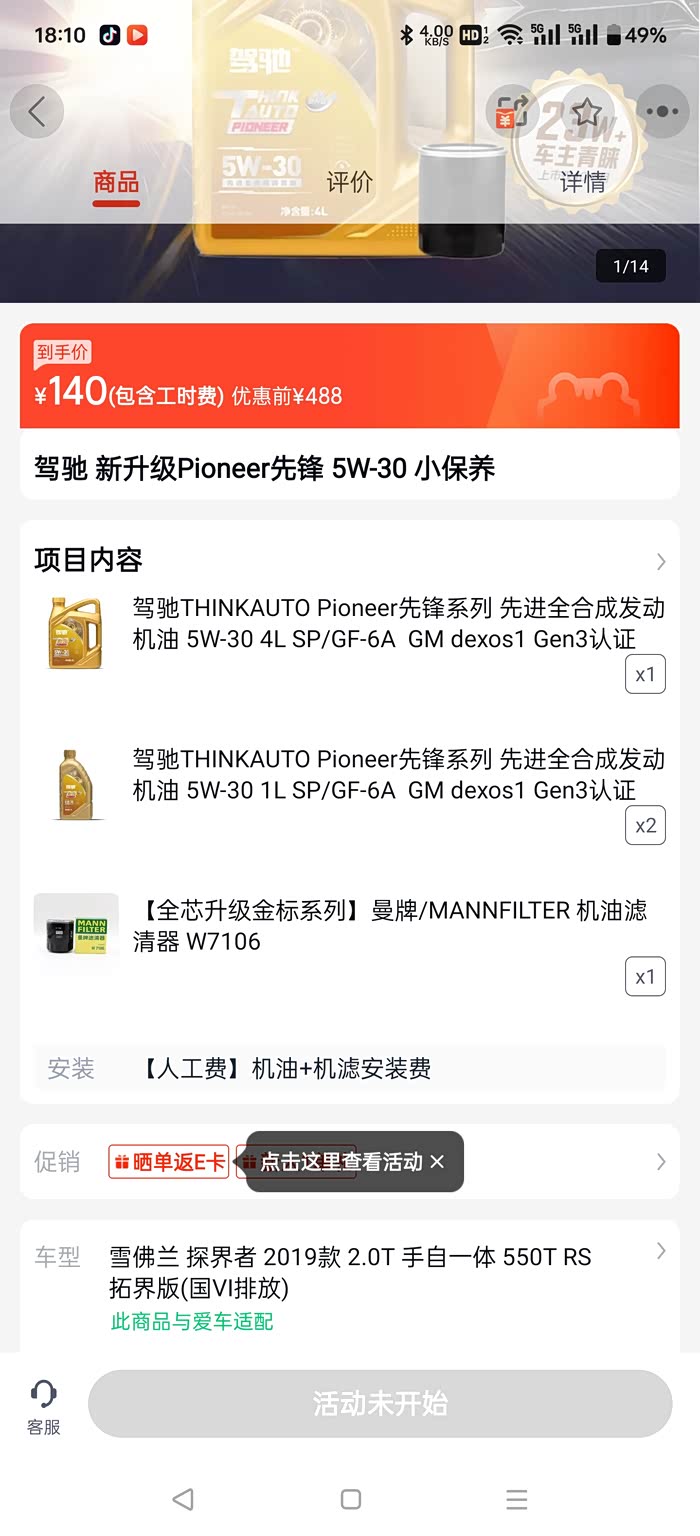
Task: Switch to the 评价 tab
Action: coord(349,182)
